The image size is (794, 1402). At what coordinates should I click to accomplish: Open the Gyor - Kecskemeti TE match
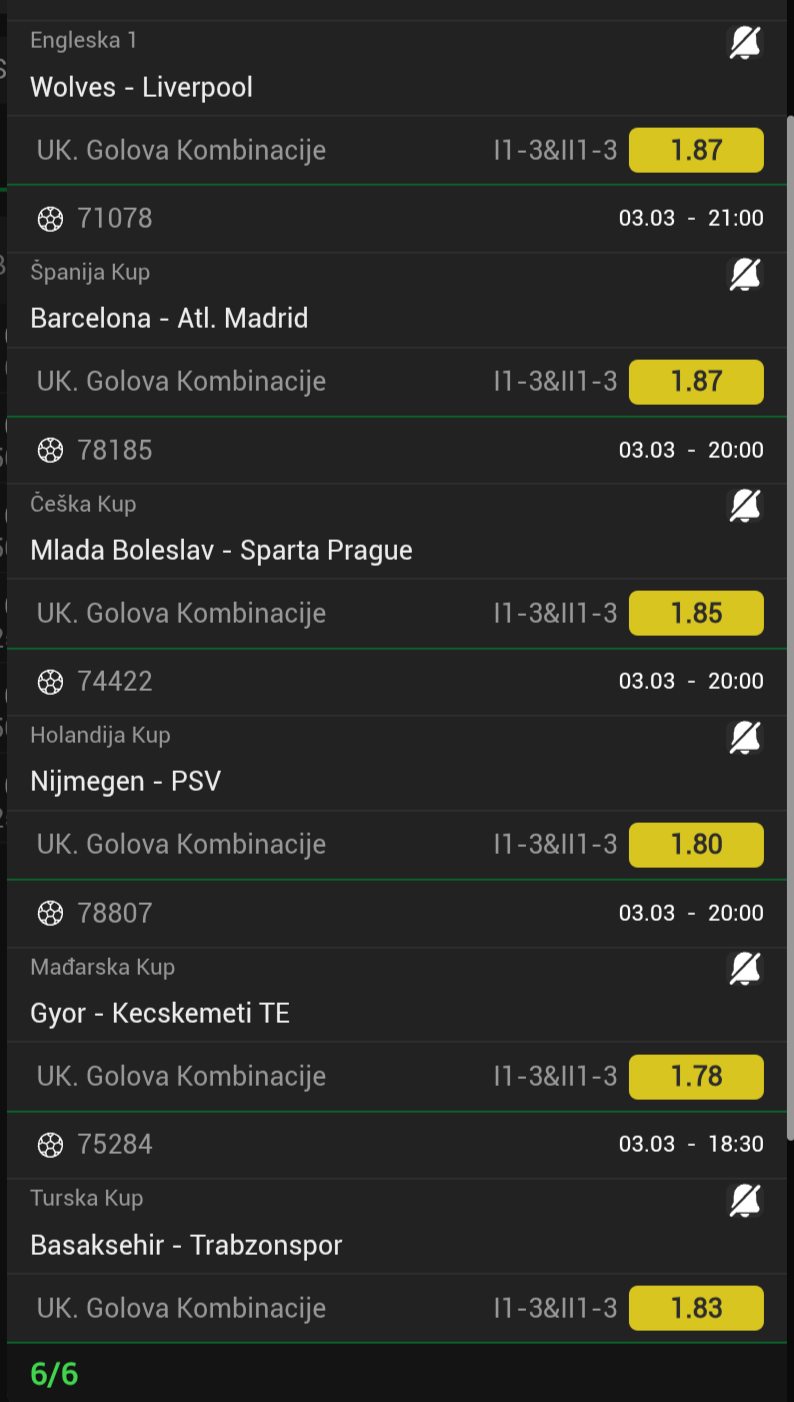(160, 1013)
